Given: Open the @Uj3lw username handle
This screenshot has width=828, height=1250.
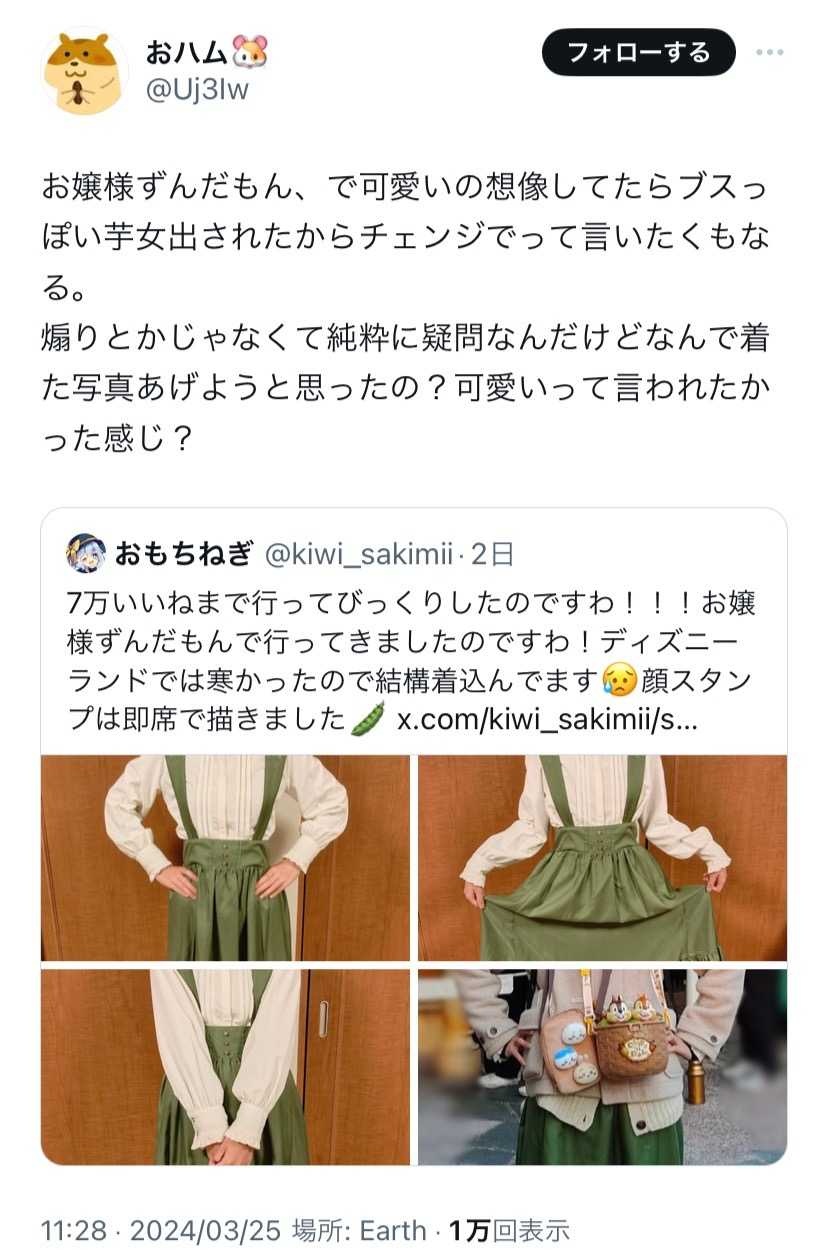Looking at the screenshot, I should pyautogui.click(x=197, y=90).
